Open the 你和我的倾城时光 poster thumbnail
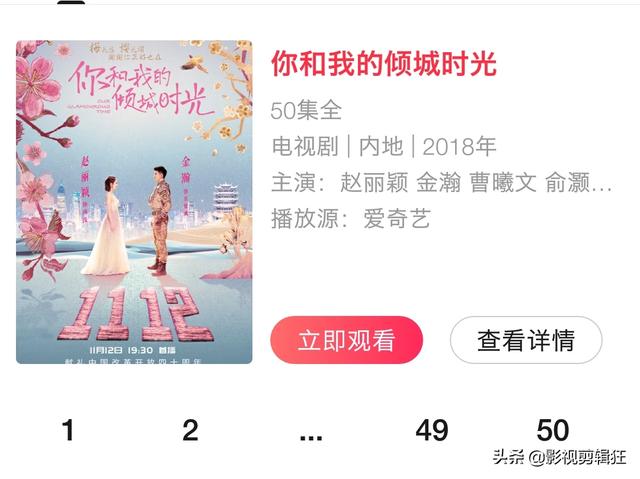Viewport: 640px width, 479px height. pyautogui.click(x=134, y=202)
